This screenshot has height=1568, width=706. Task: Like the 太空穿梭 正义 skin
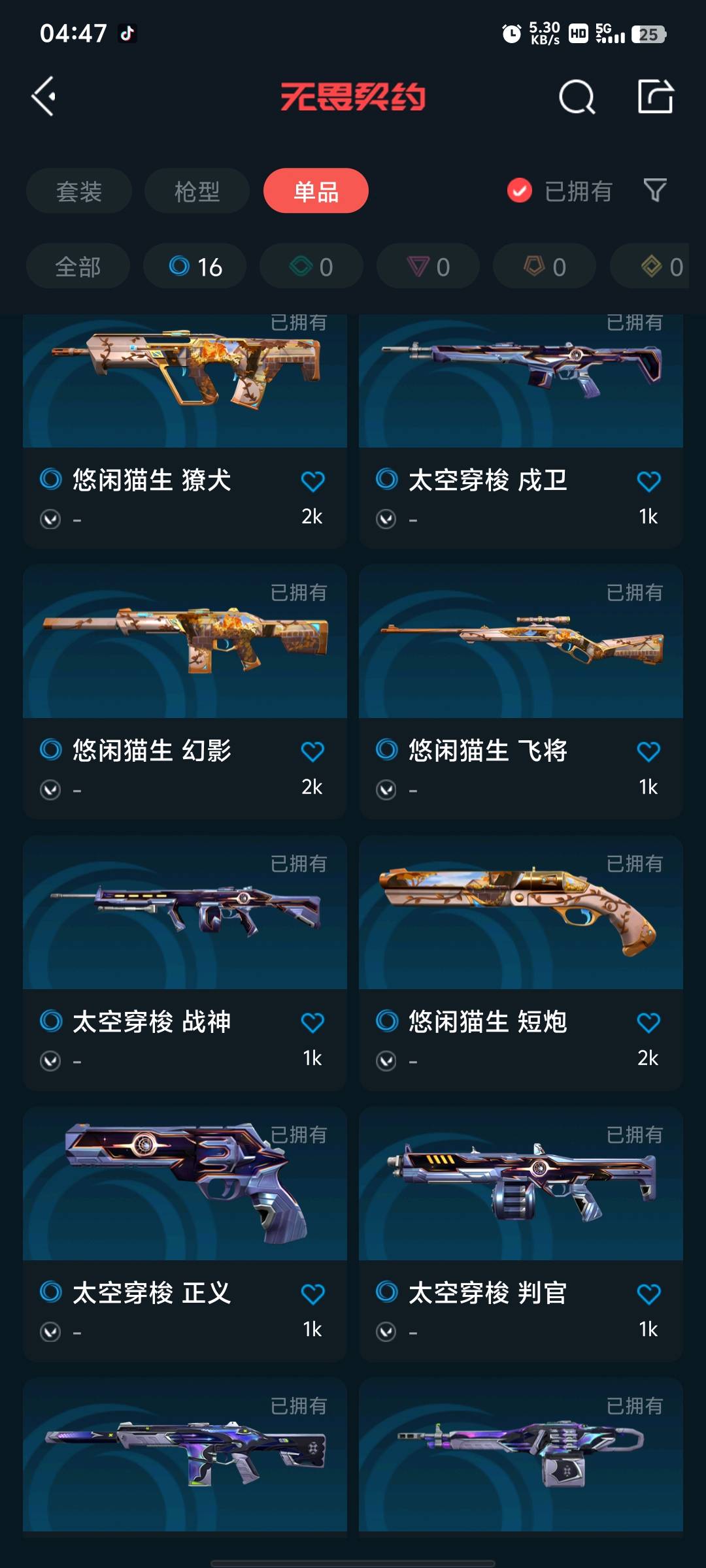coord(312,1294)
